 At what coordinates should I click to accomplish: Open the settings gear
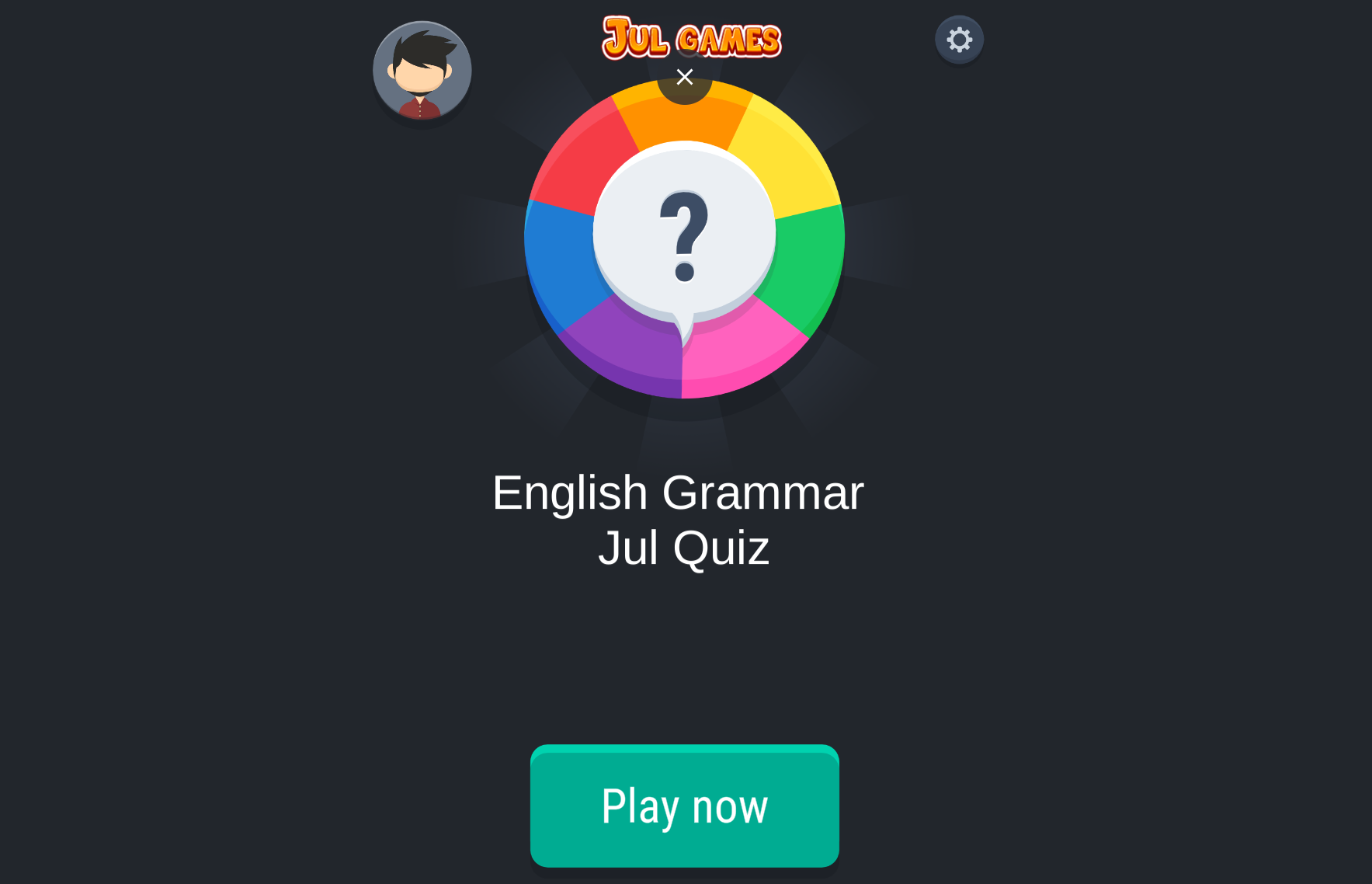click(x=959, y=40)
